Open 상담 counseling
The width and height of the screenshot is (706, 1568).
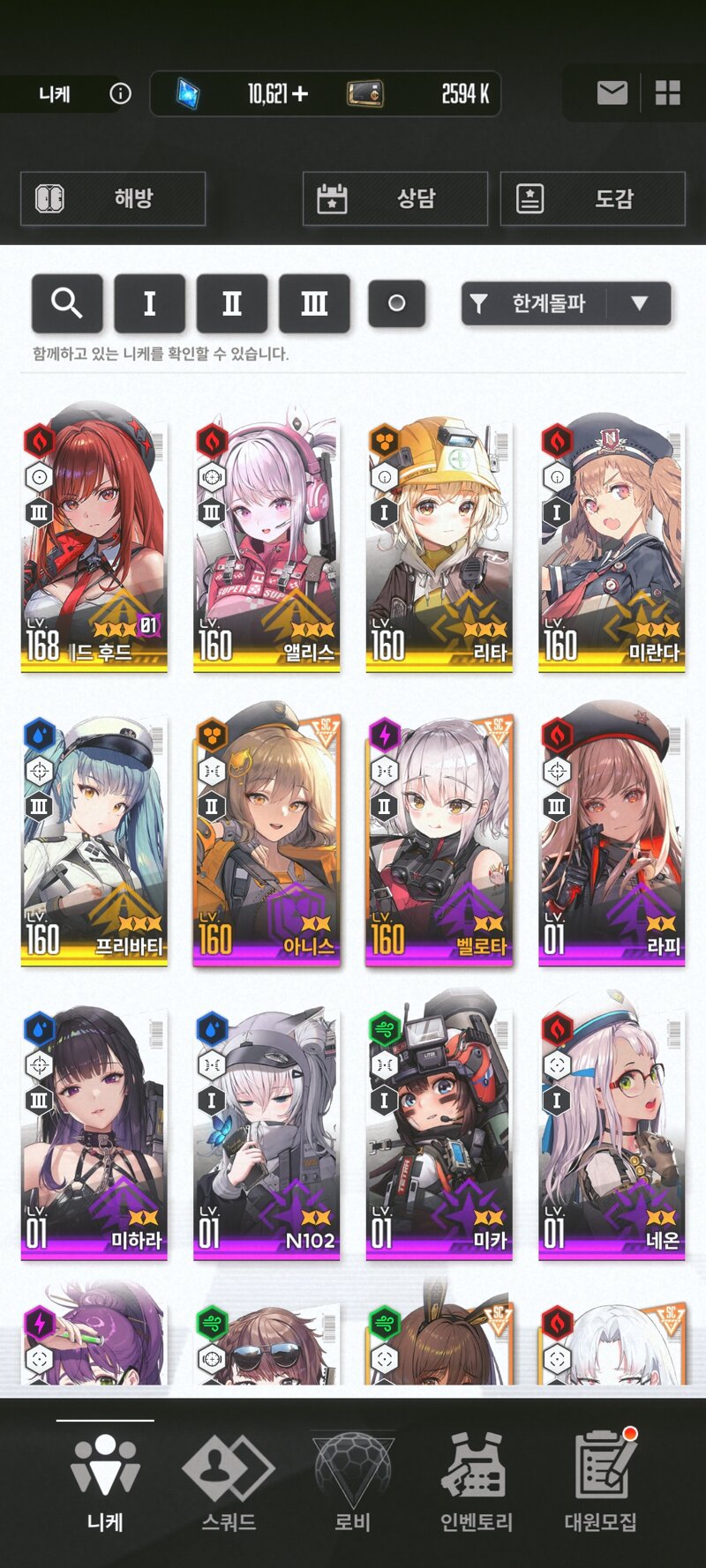pyautogui.click(x=395, y=198)
